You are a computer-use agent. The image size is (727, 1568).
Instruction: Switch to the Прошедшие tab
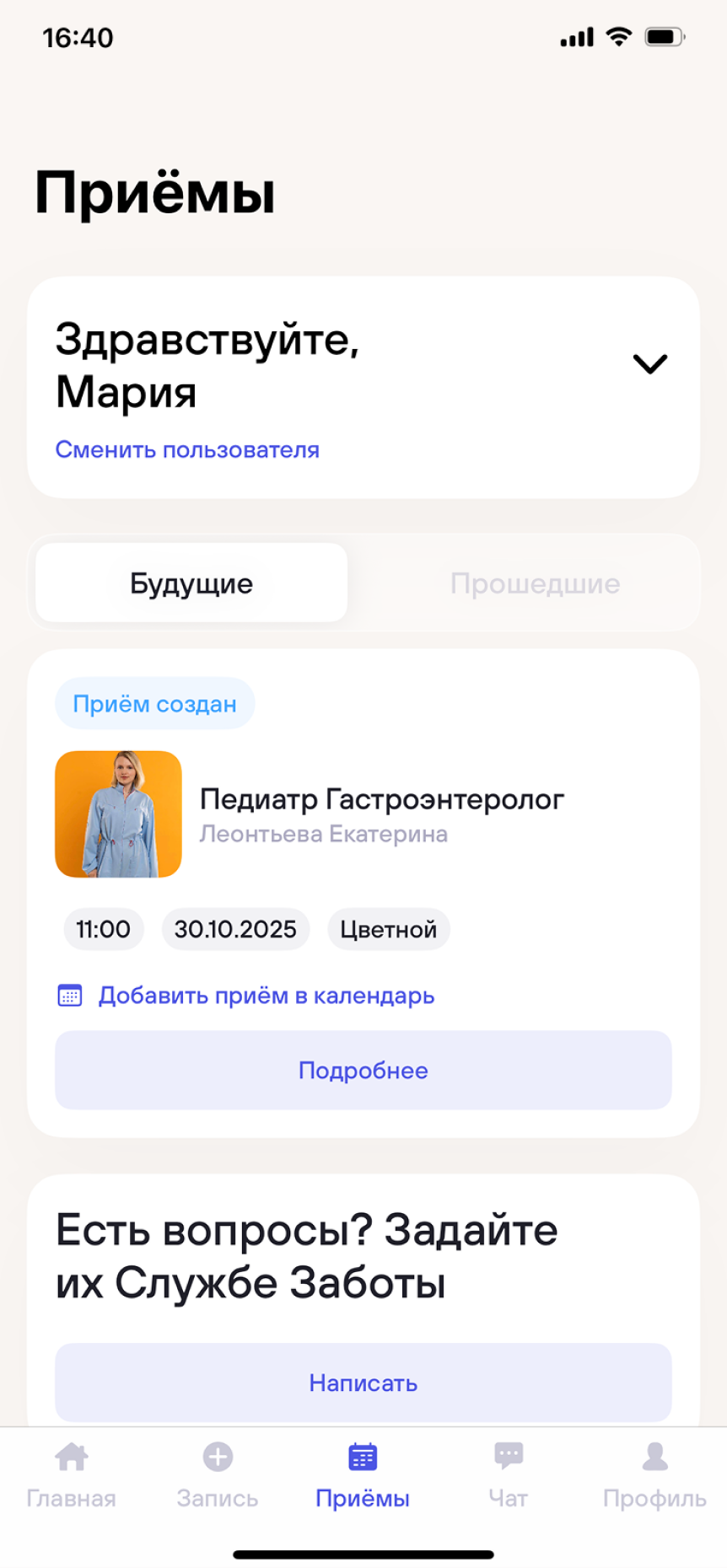[536, 583]
